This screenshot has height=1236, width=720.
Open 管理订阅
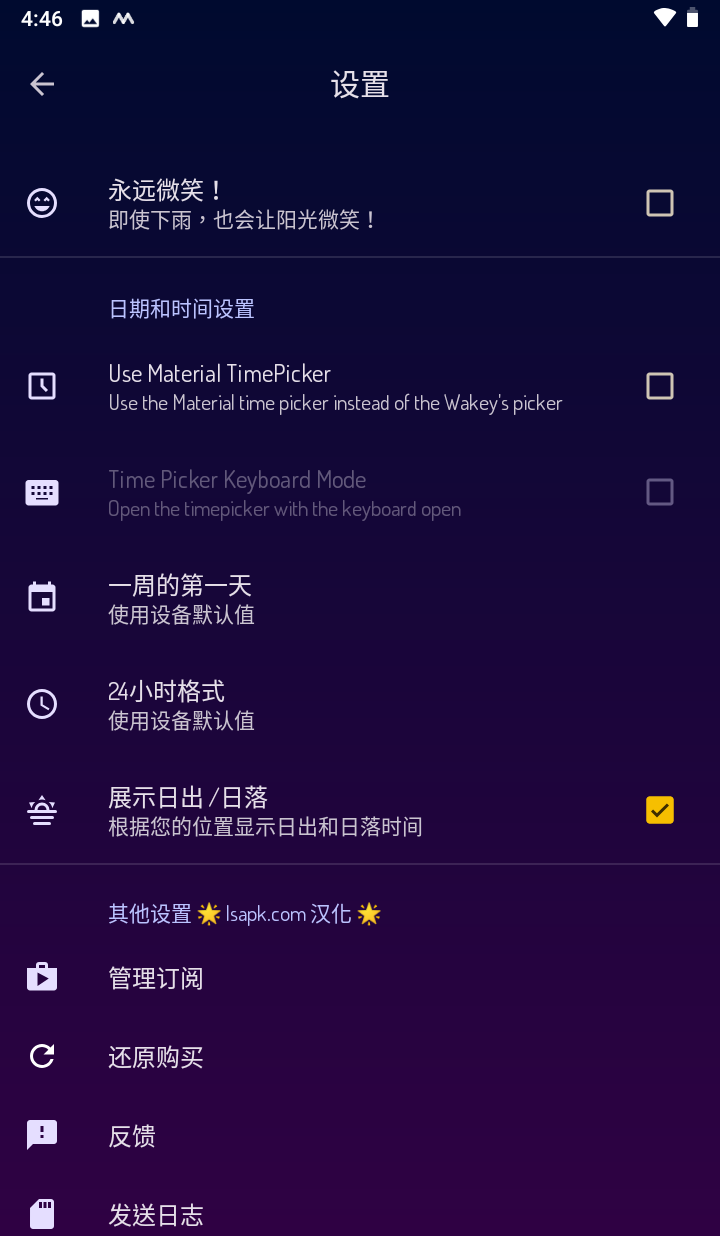[156, 977]
